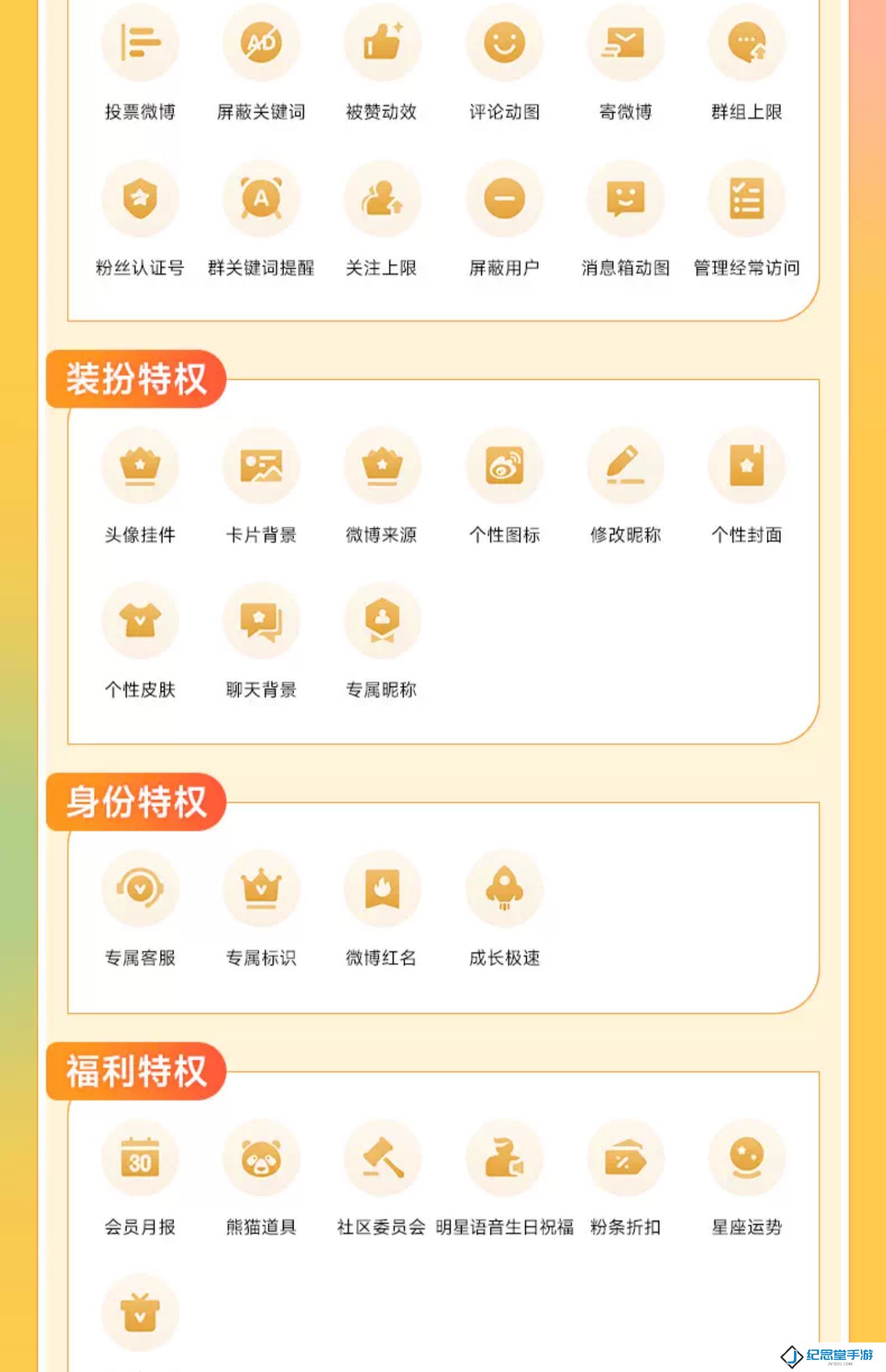Open the 投票微博 privilege

coord(140,43)
